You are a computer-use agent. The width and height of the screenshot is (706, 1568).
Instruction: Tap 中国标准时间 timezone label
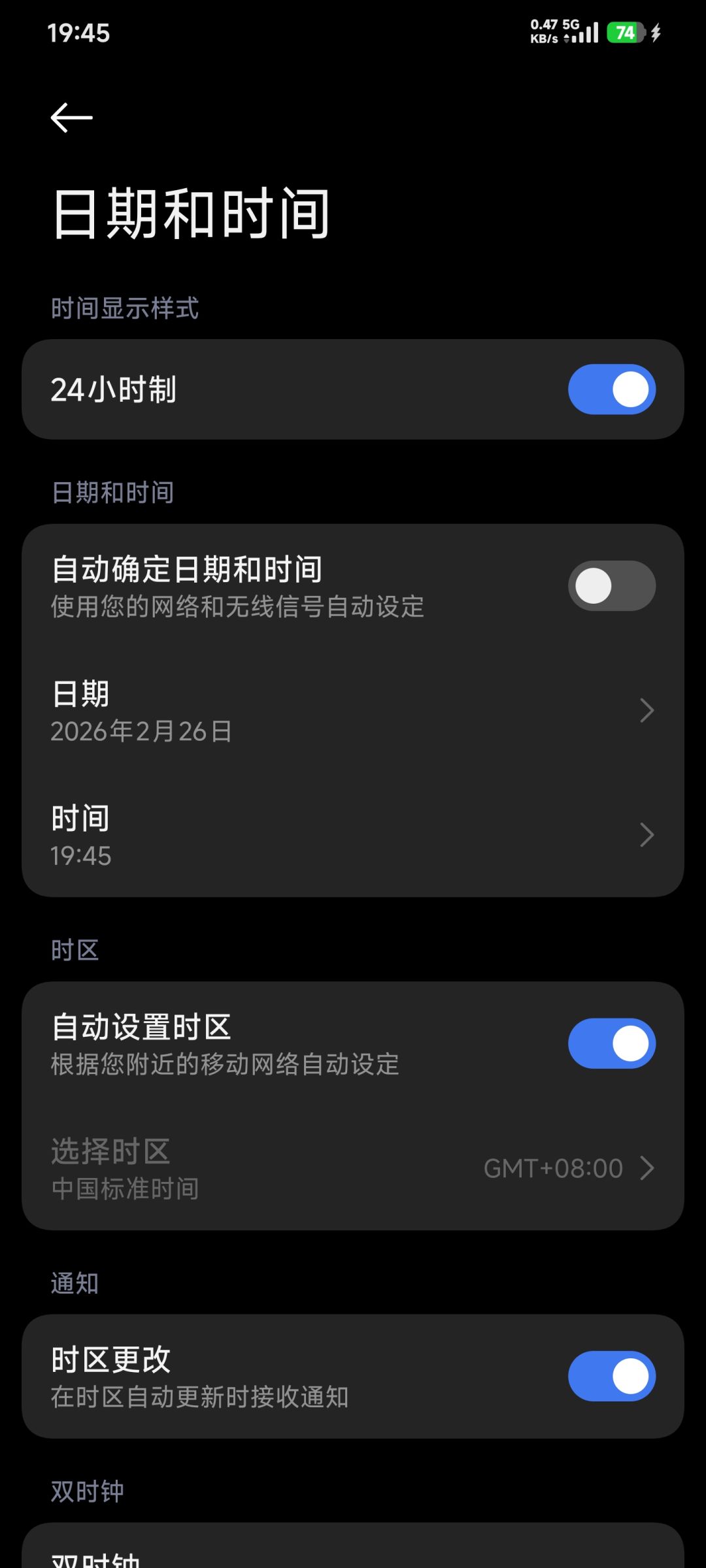(126, 1189)
